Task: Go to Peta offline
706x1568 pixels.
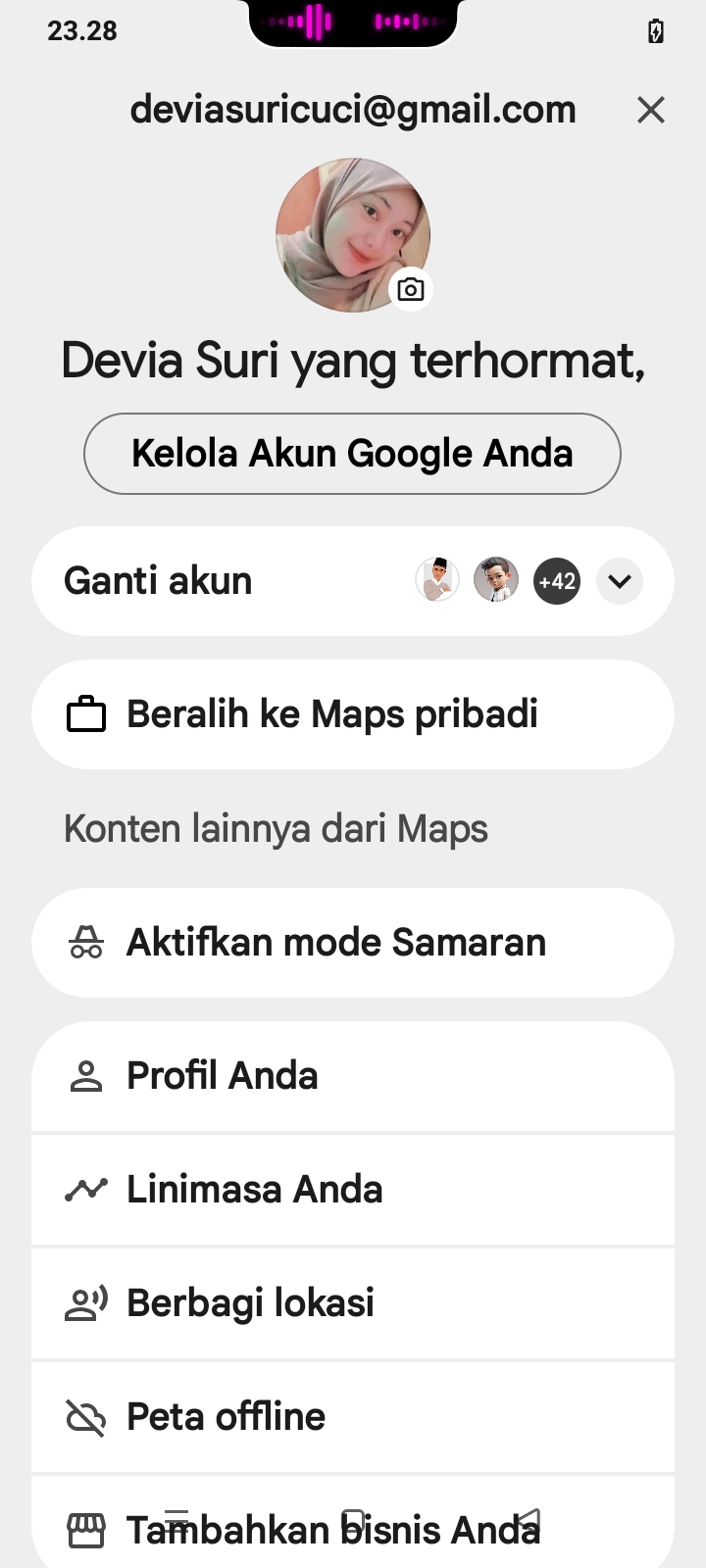Action: pos(352,1417)
